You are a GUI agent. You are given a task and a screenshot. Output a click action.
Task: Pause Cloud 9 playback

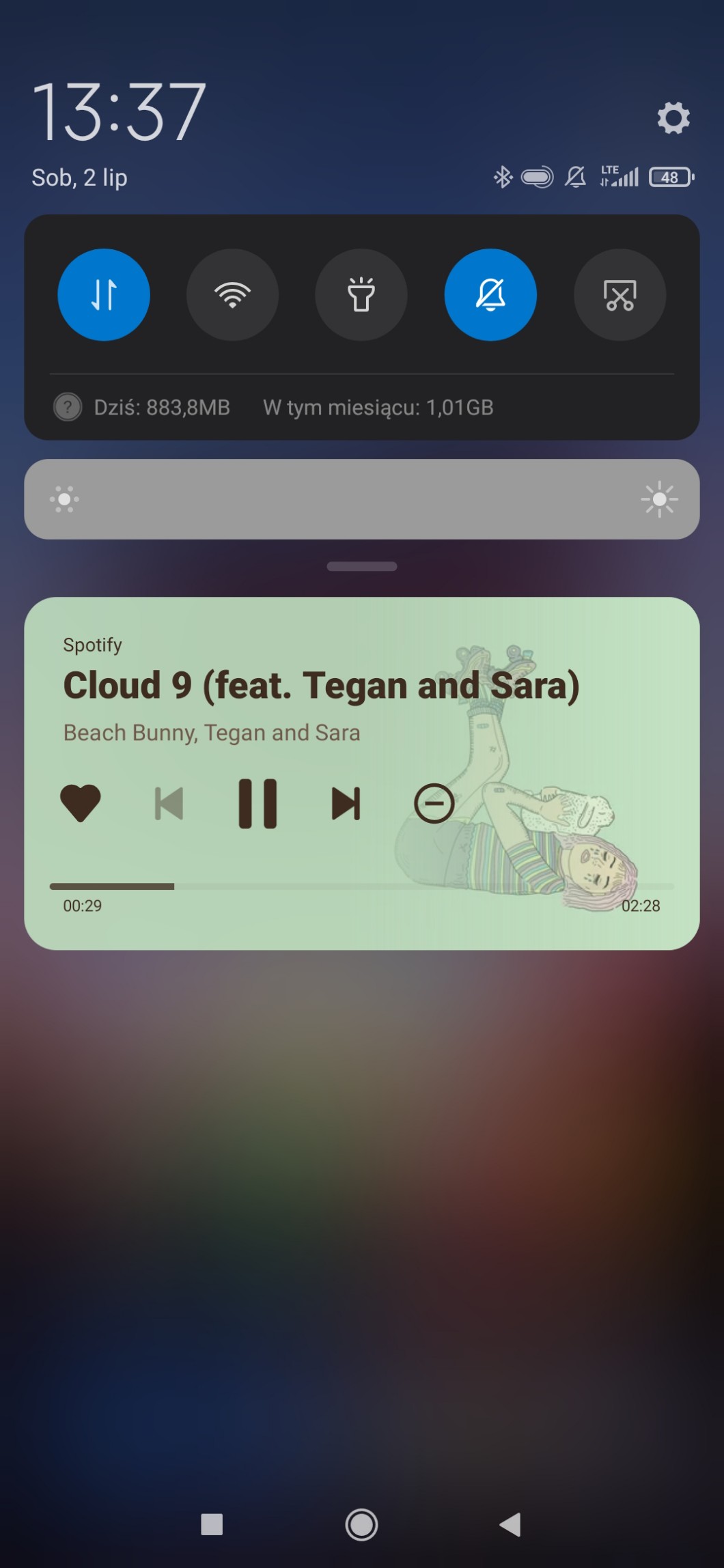(x=257, y=803)
